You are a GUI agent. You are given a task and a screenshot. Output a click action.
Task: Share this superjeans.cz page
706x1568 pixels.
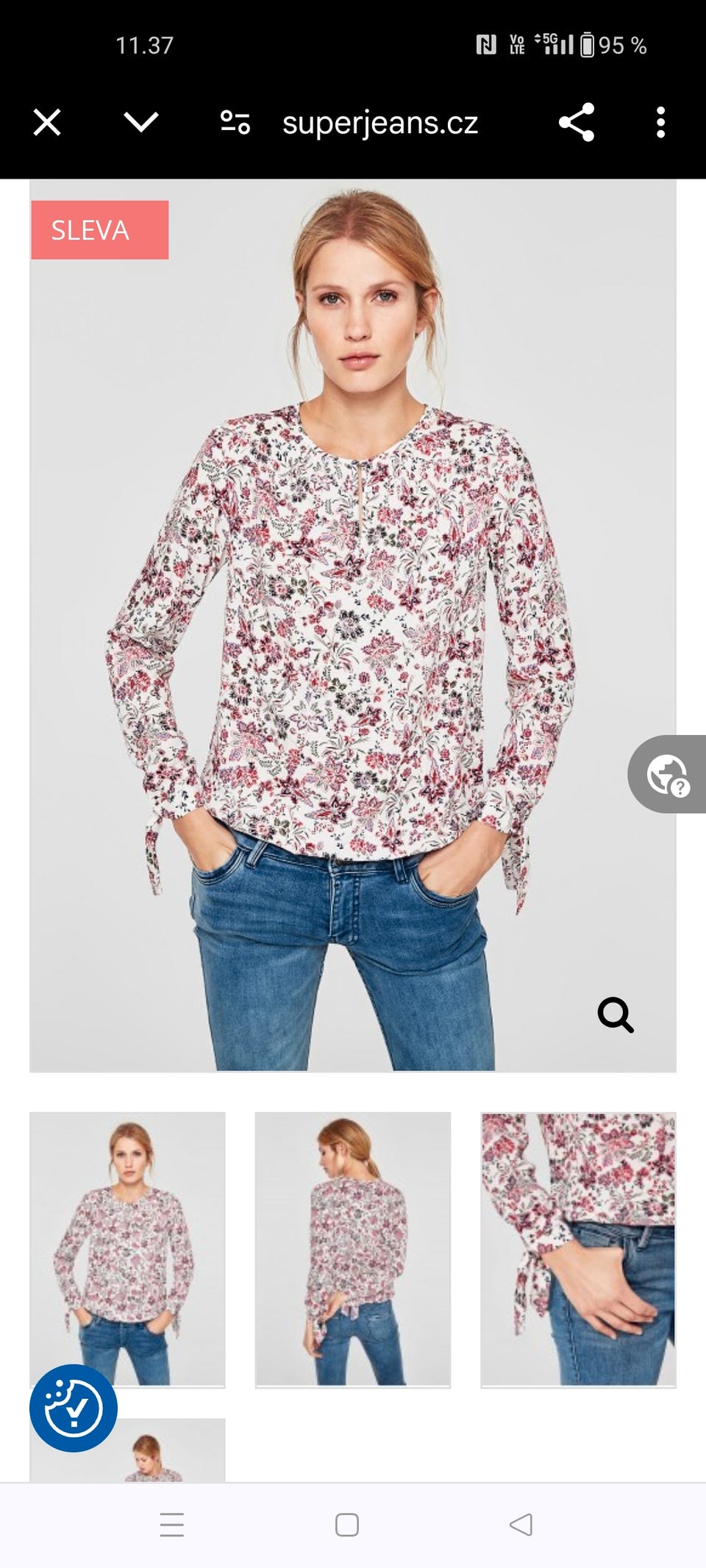(x=577, y=122)
